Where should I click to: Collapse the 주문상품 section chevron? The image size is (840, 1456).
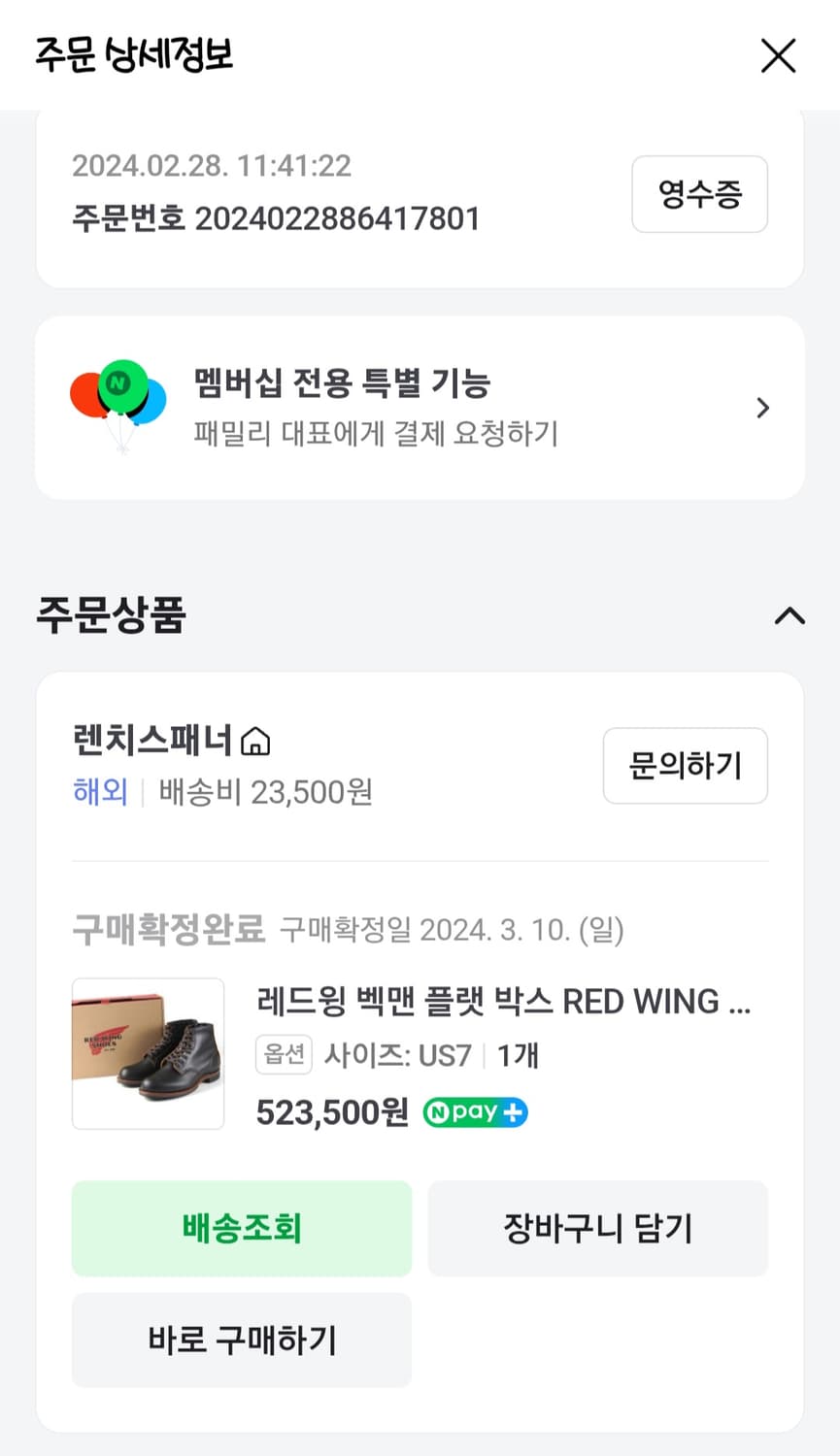click(791, 615)
